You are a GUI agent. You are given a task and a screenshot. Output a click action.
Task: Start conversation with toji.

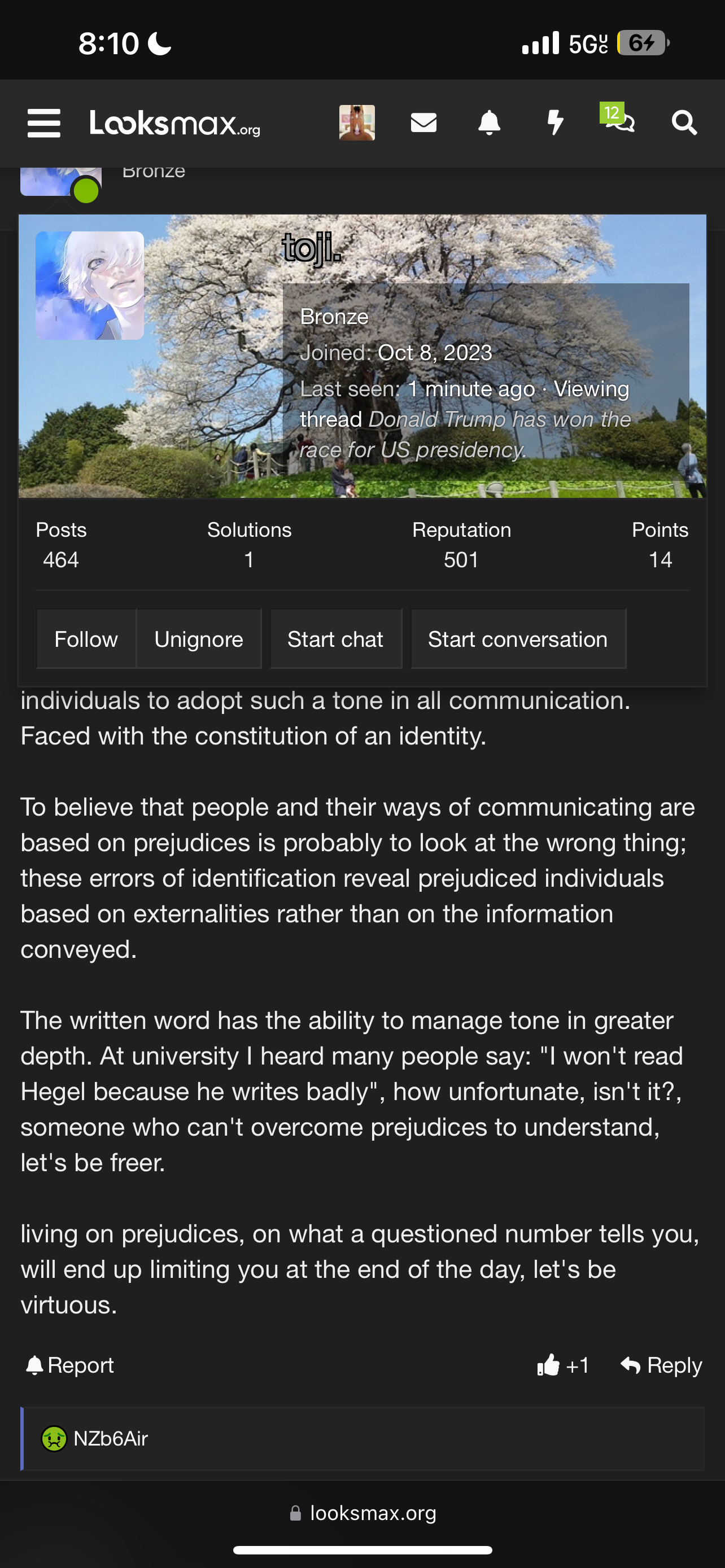pos(517,639)
